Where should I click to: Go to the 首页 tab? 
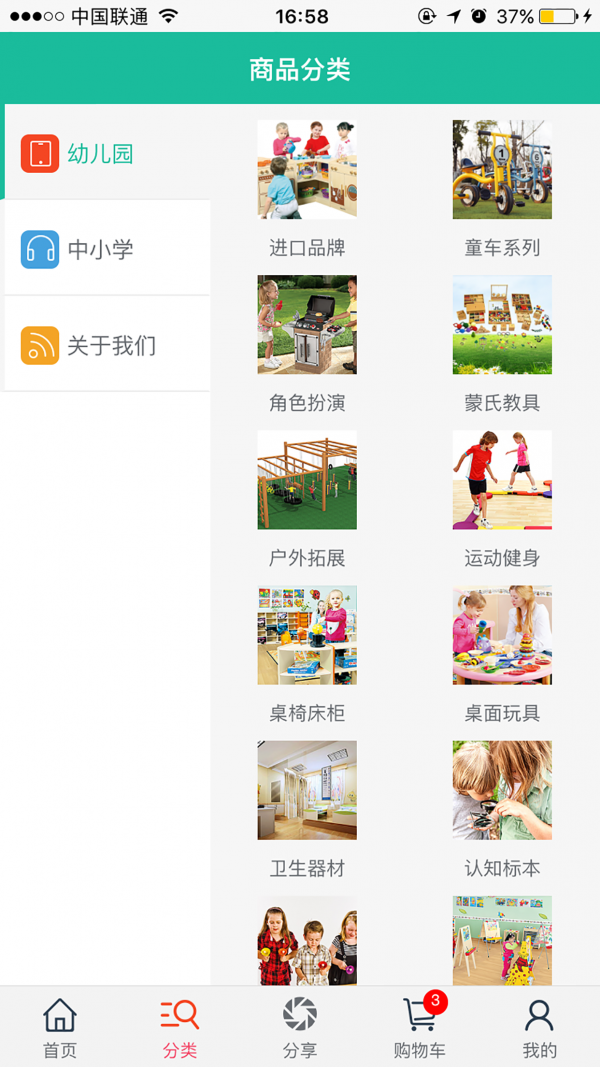(x=60, y=1028)
